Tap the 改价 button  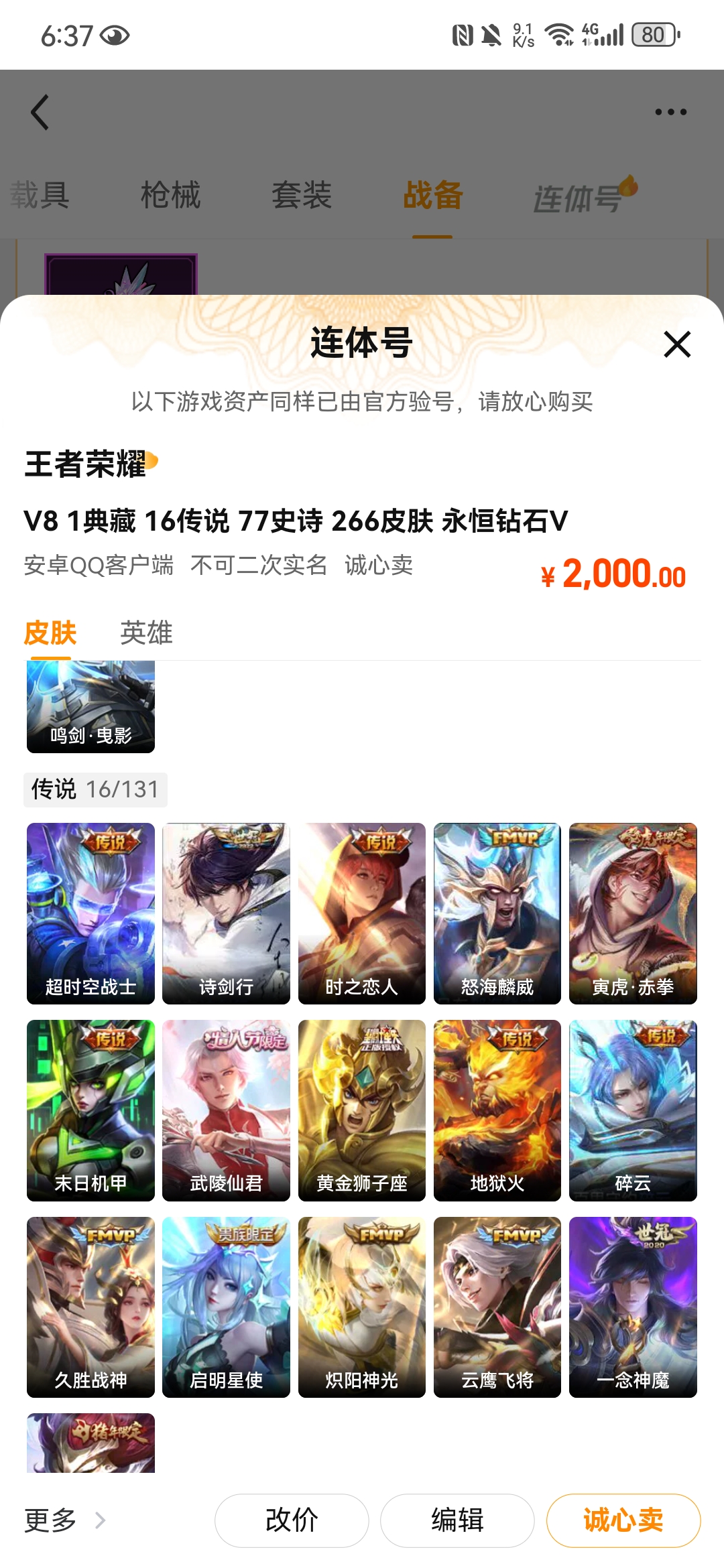[x=292, y=1520]
